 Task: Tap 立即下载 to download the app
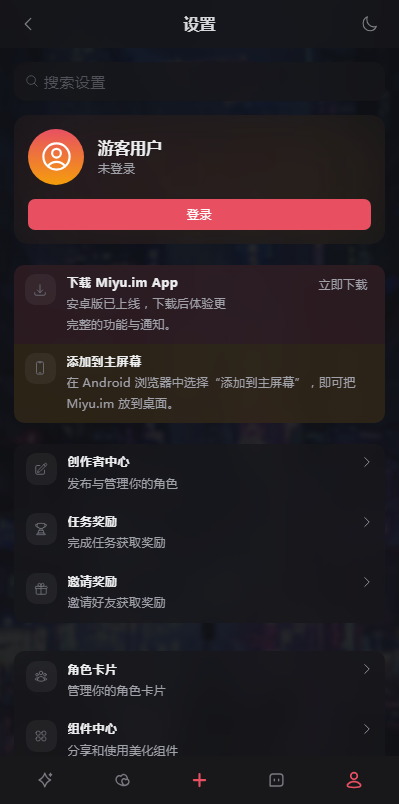[x=343, y=285]
